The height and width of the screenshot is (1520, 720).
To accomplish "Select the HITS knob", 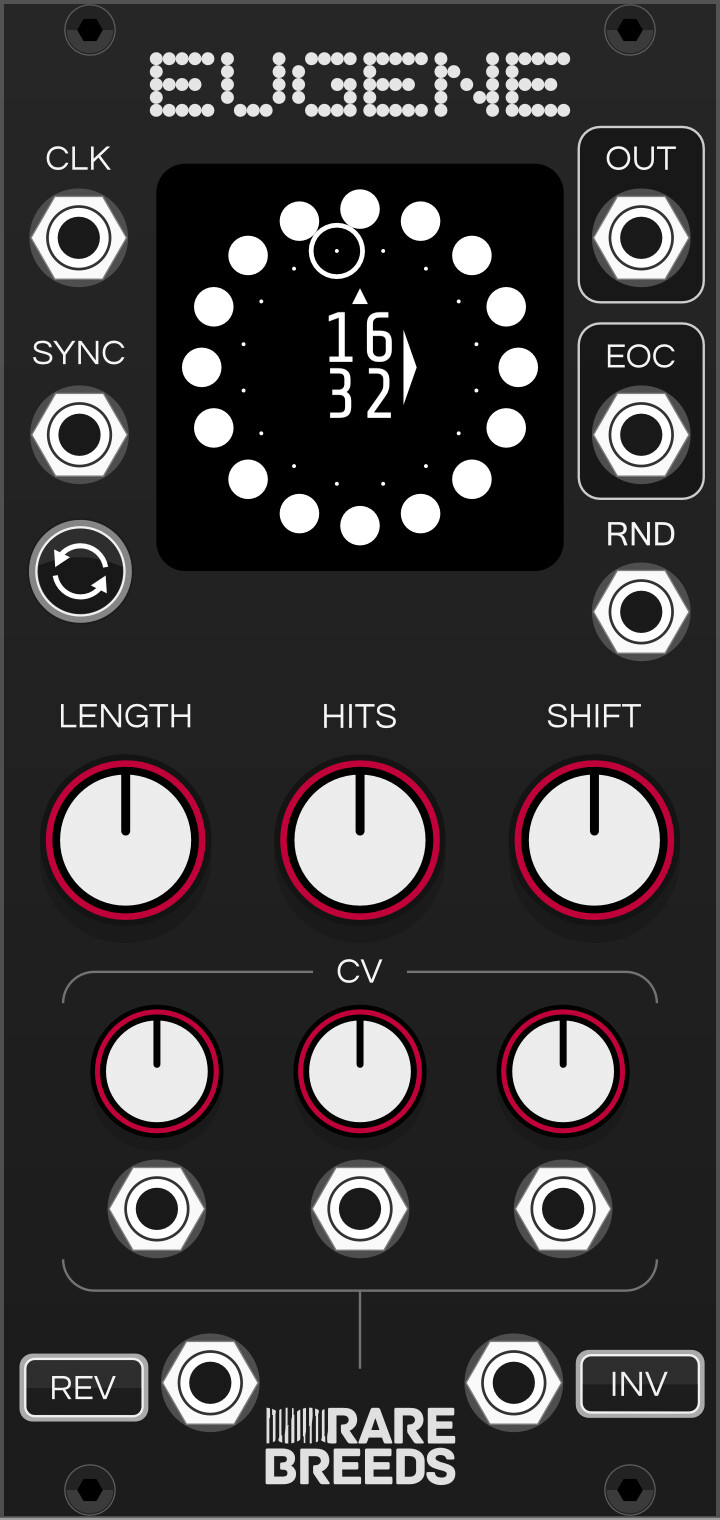I will pyautogui.click(x=360, y=840).
